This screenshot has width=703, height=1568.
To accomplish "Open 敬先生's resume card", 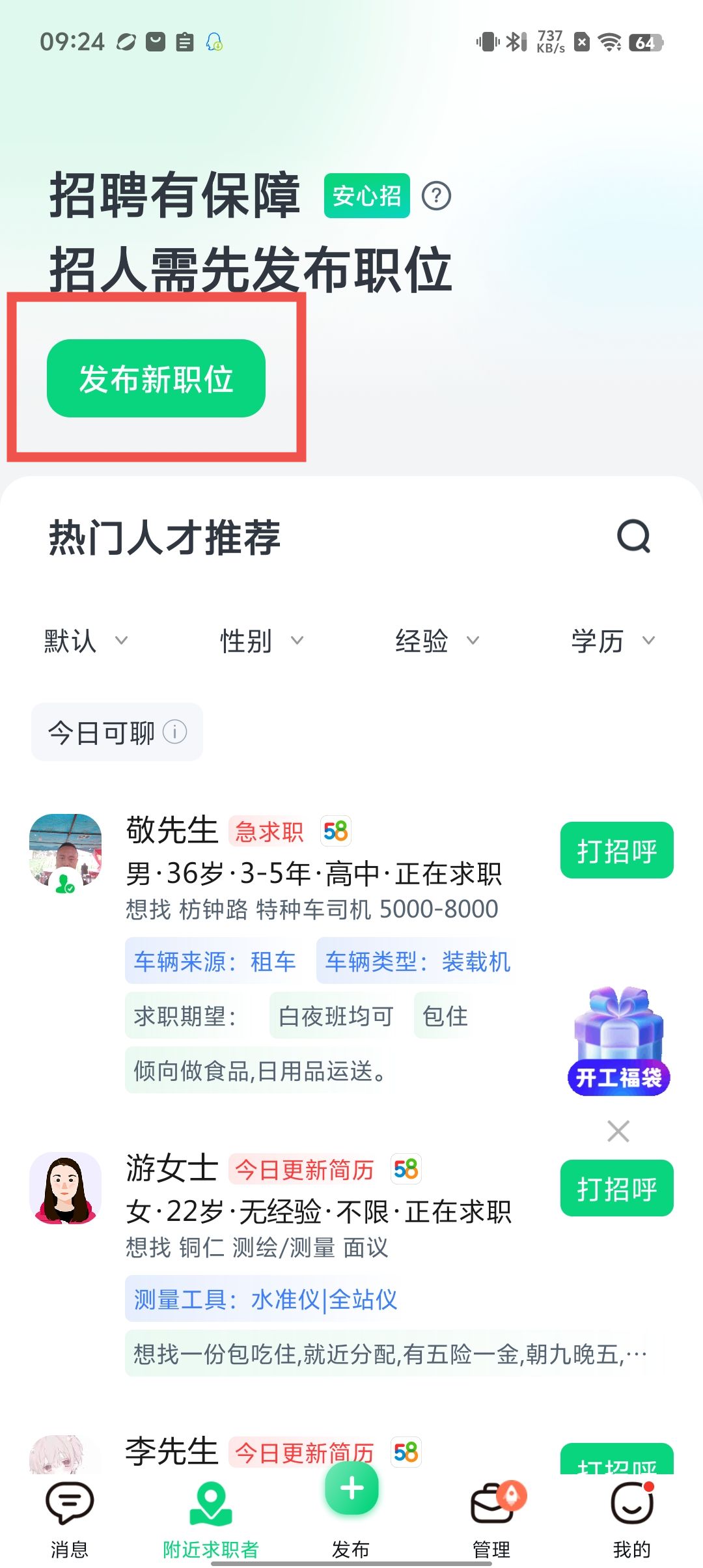I will [x=312, y=873].
